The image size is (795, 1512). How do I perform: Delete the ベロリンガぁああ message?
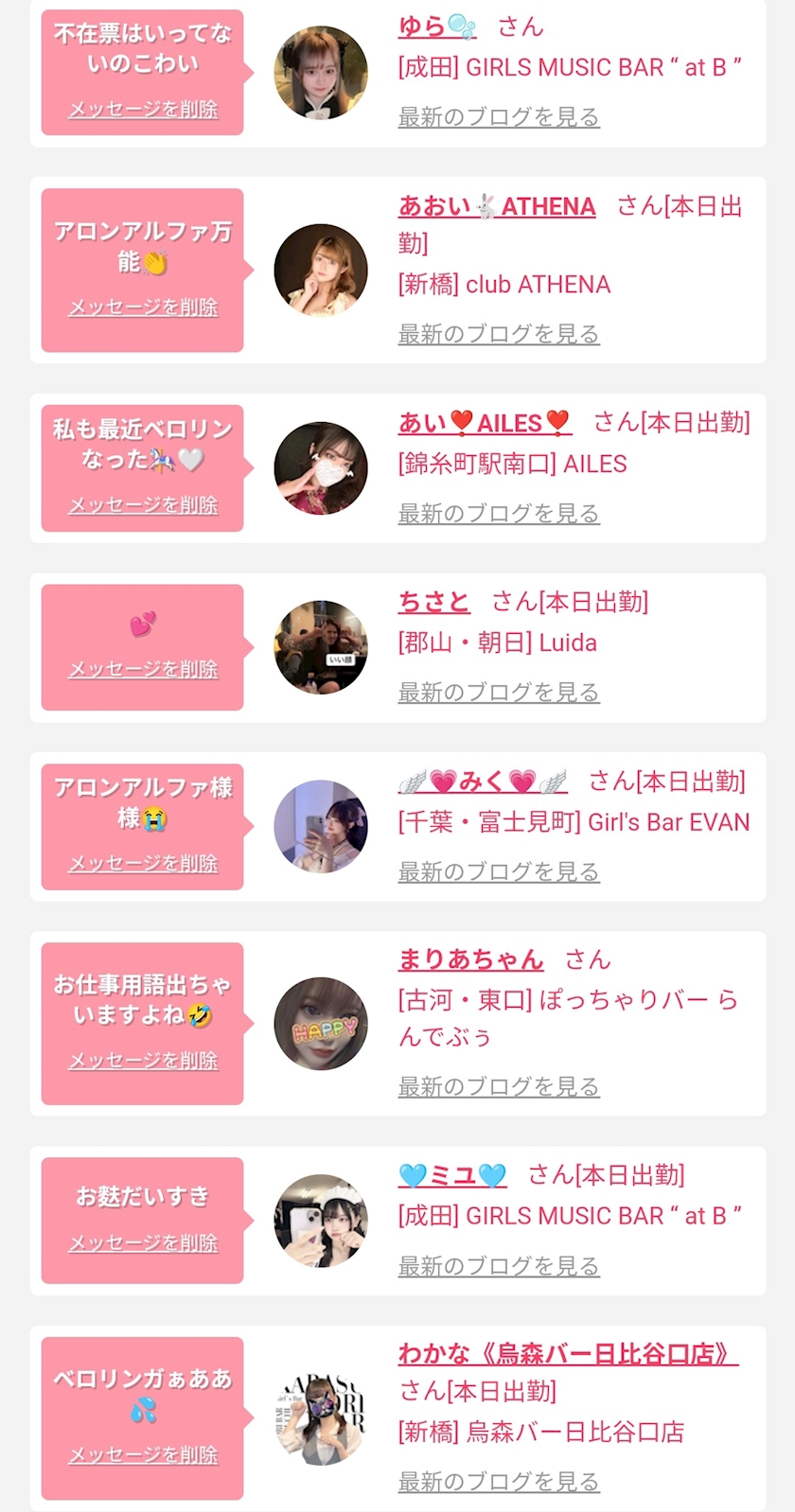pyautogui.click(x=143, y=1455)
